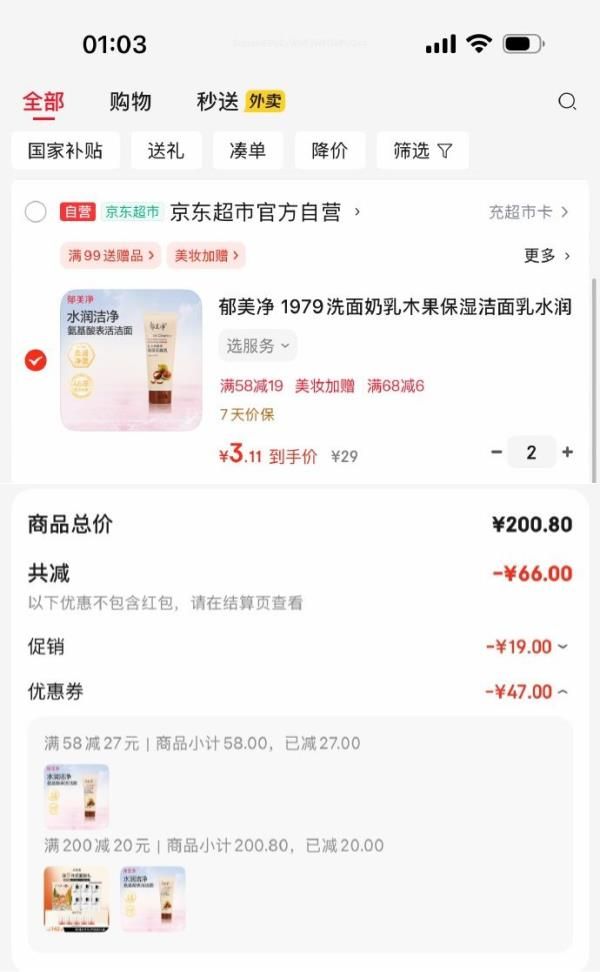Uncheck the 郁美净 洗面奶 item
This screenshot has height=972, width=600.
[36, 361]
